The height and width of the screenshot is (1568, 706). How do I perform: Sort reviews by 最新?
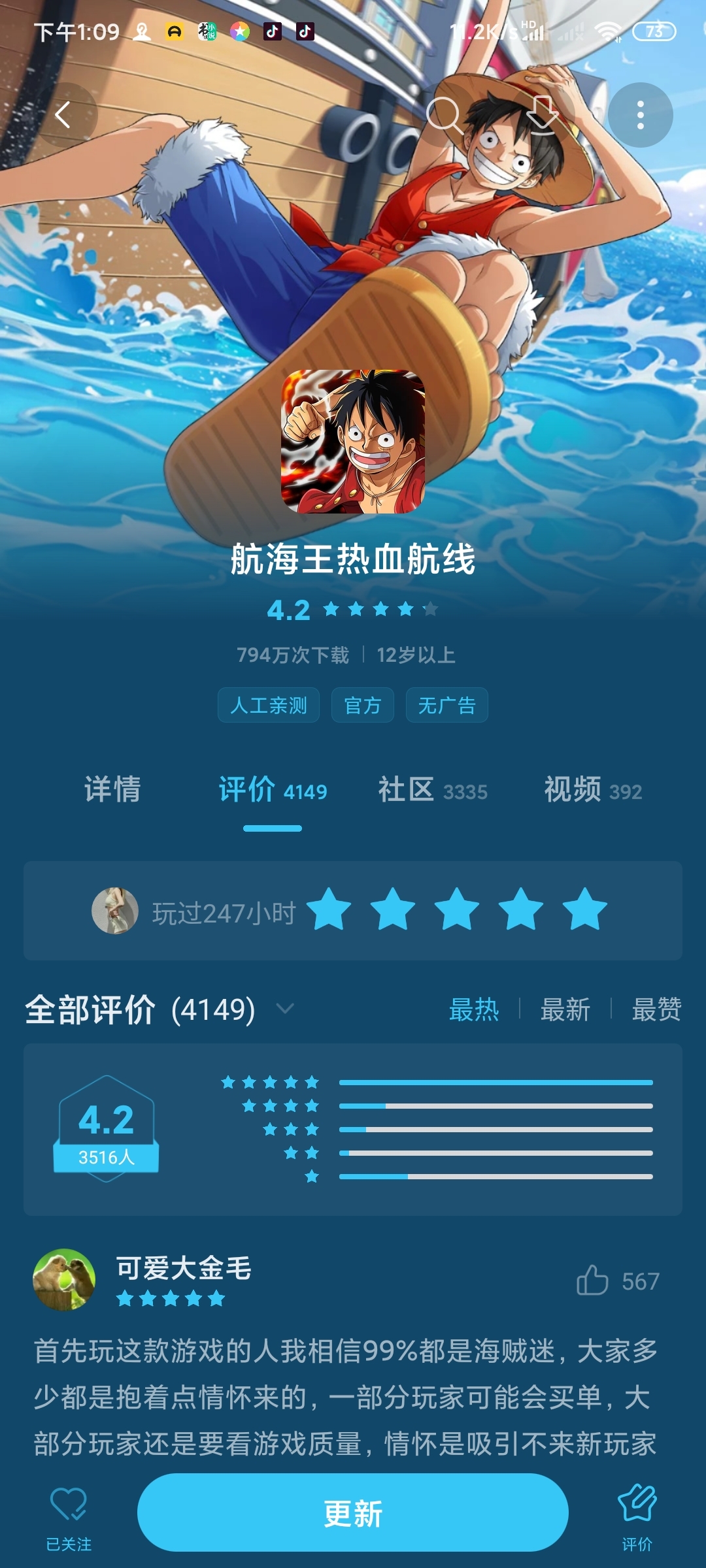(x=565, y=1009)
